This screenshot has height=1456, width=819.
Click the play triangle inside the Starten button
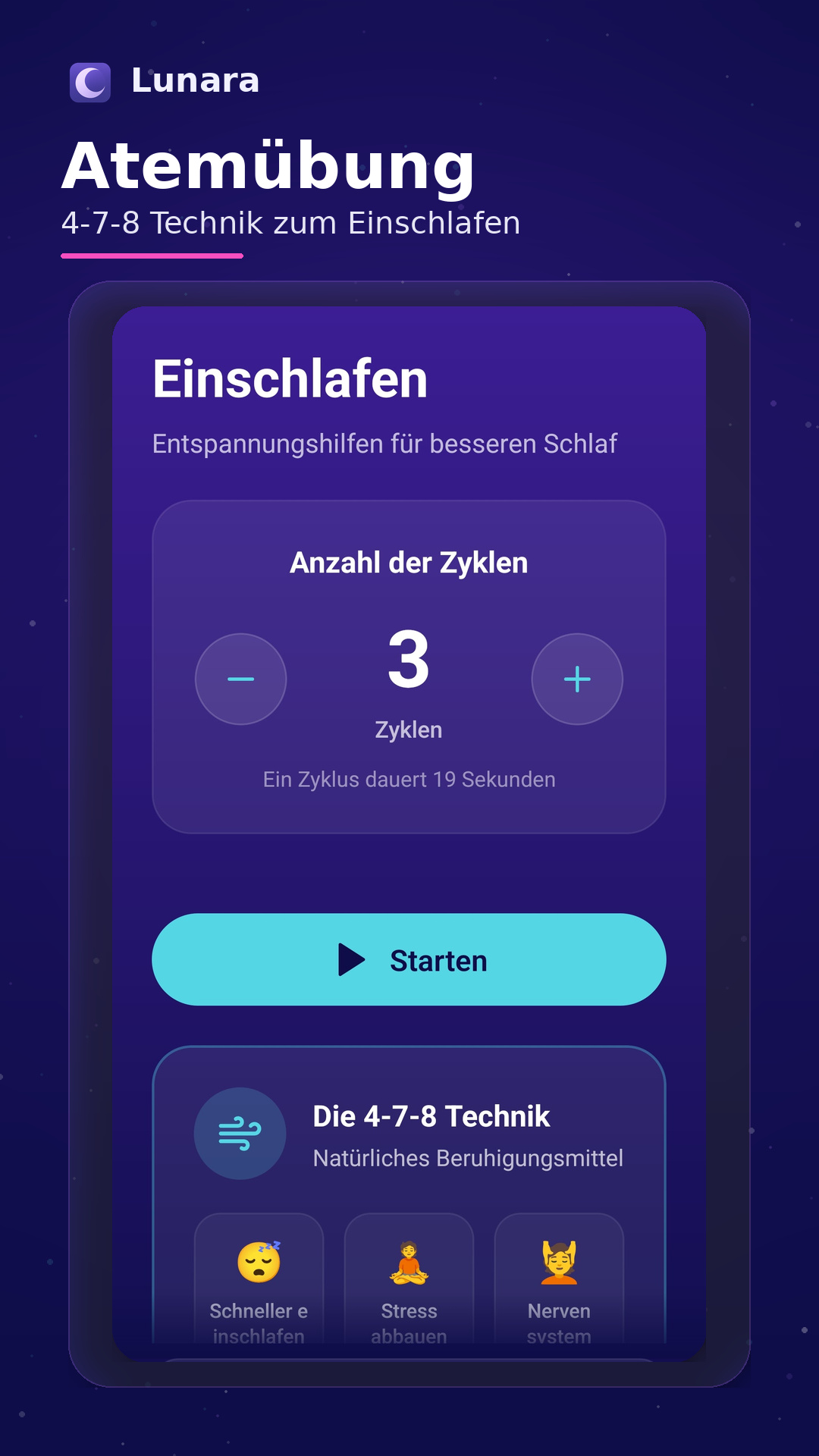click(350, 959)
